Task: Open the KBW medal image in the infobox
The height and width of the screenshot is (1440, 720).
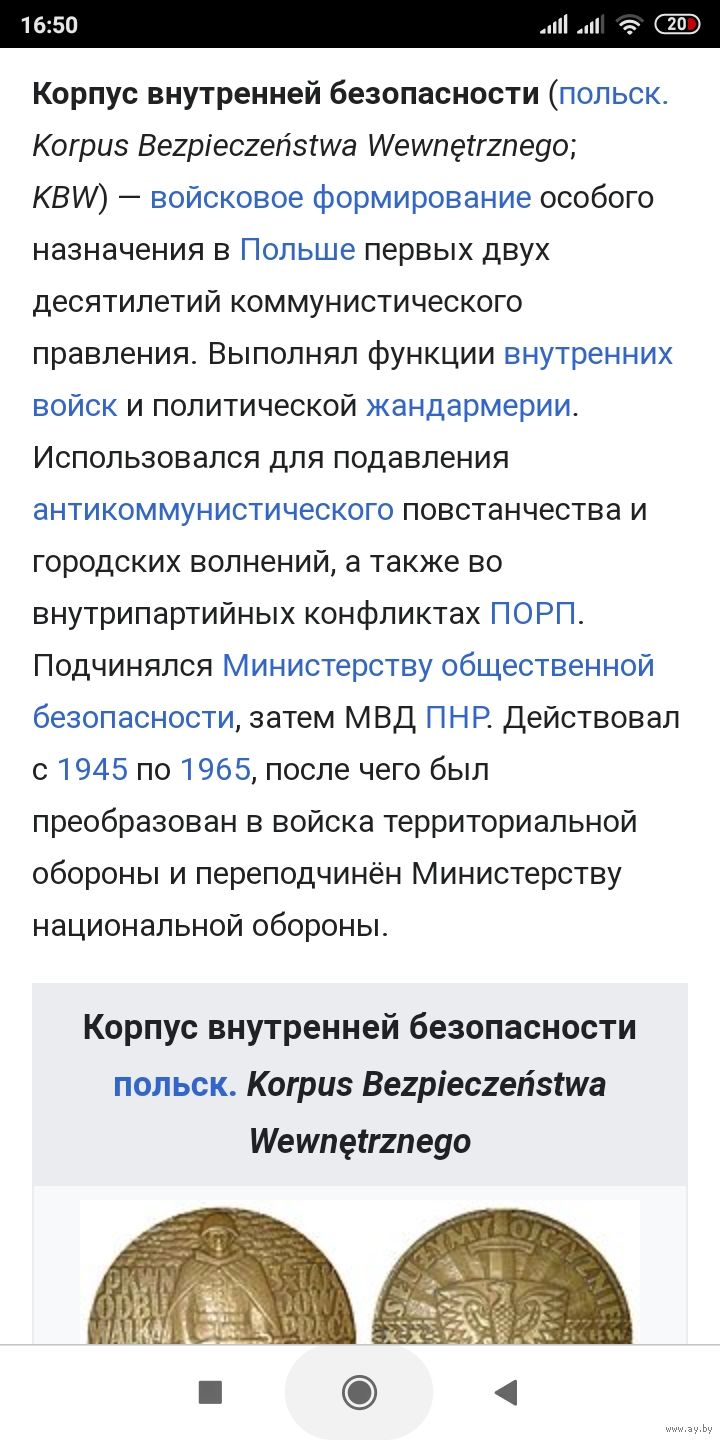Action: pyautogui.click(x=360, y=1272)
